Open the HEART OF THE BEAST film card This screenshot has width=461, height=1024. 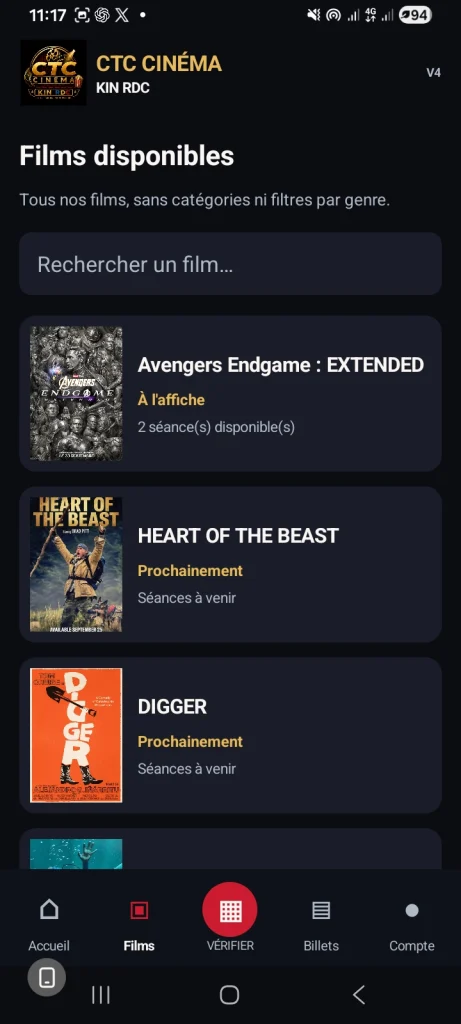[230, 564]
